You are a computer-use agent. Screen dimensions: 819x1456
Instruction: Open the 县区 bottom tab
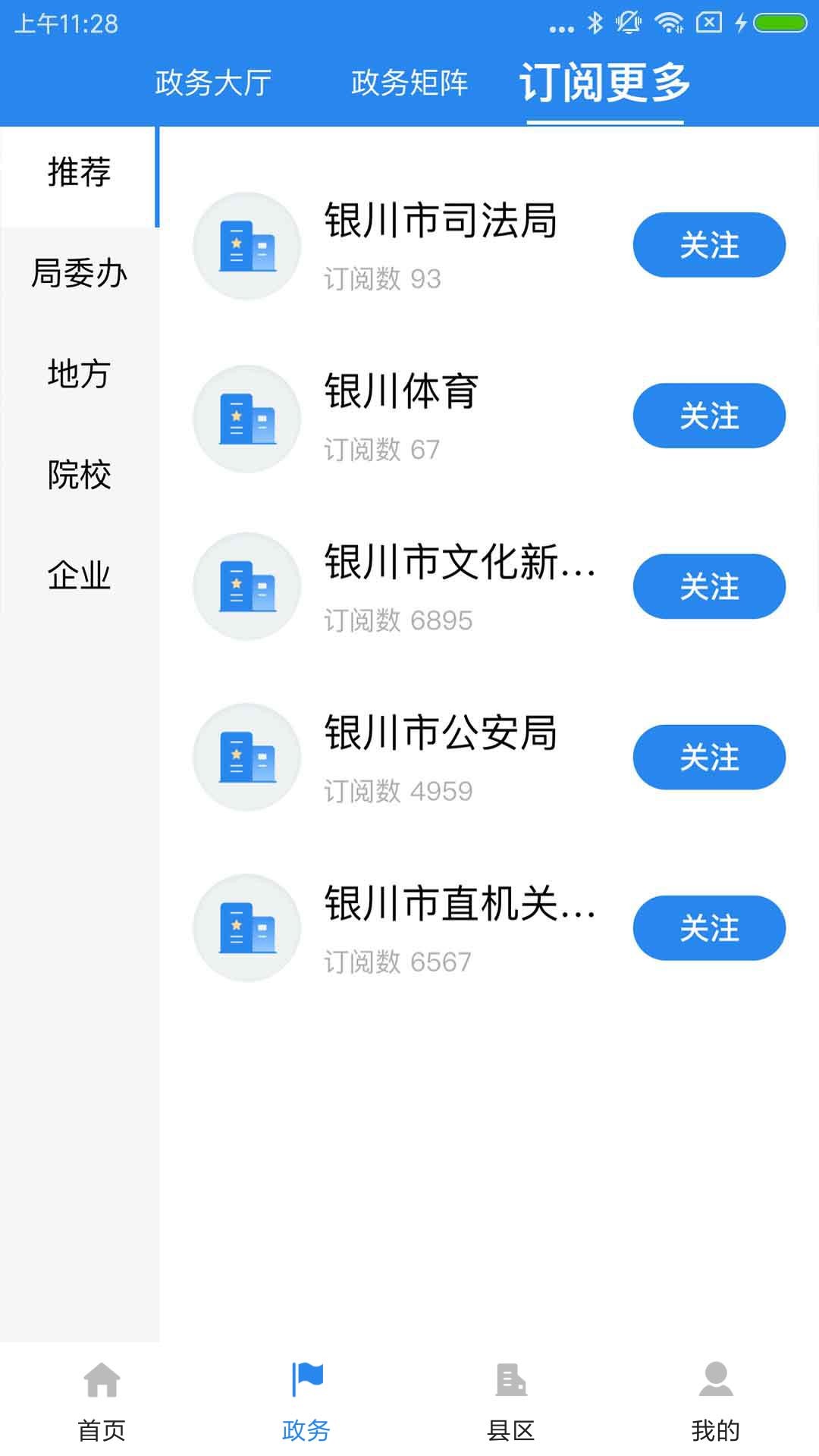(x=511, y=1401)
